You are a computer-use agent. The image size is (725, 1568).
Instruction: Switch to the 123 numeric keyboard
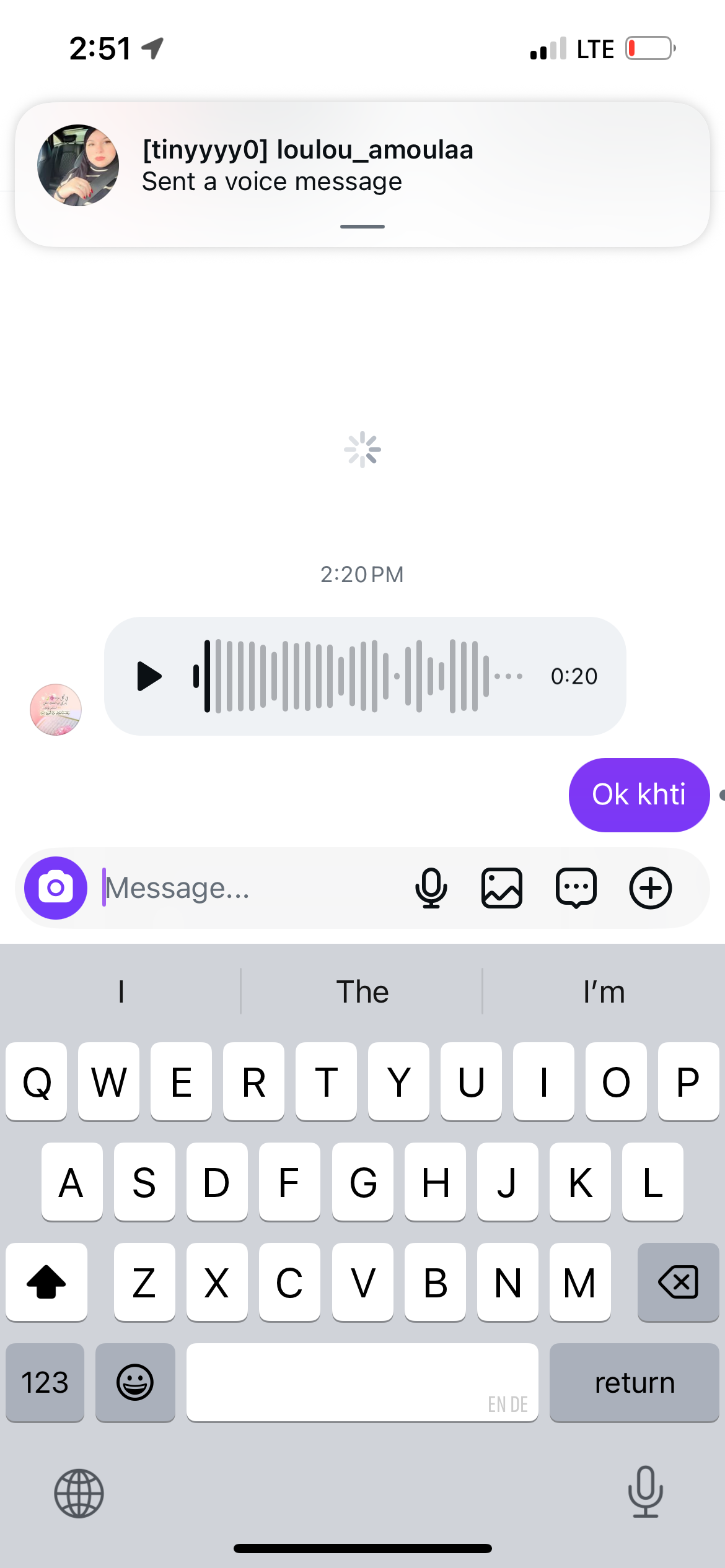[45, 1382]
